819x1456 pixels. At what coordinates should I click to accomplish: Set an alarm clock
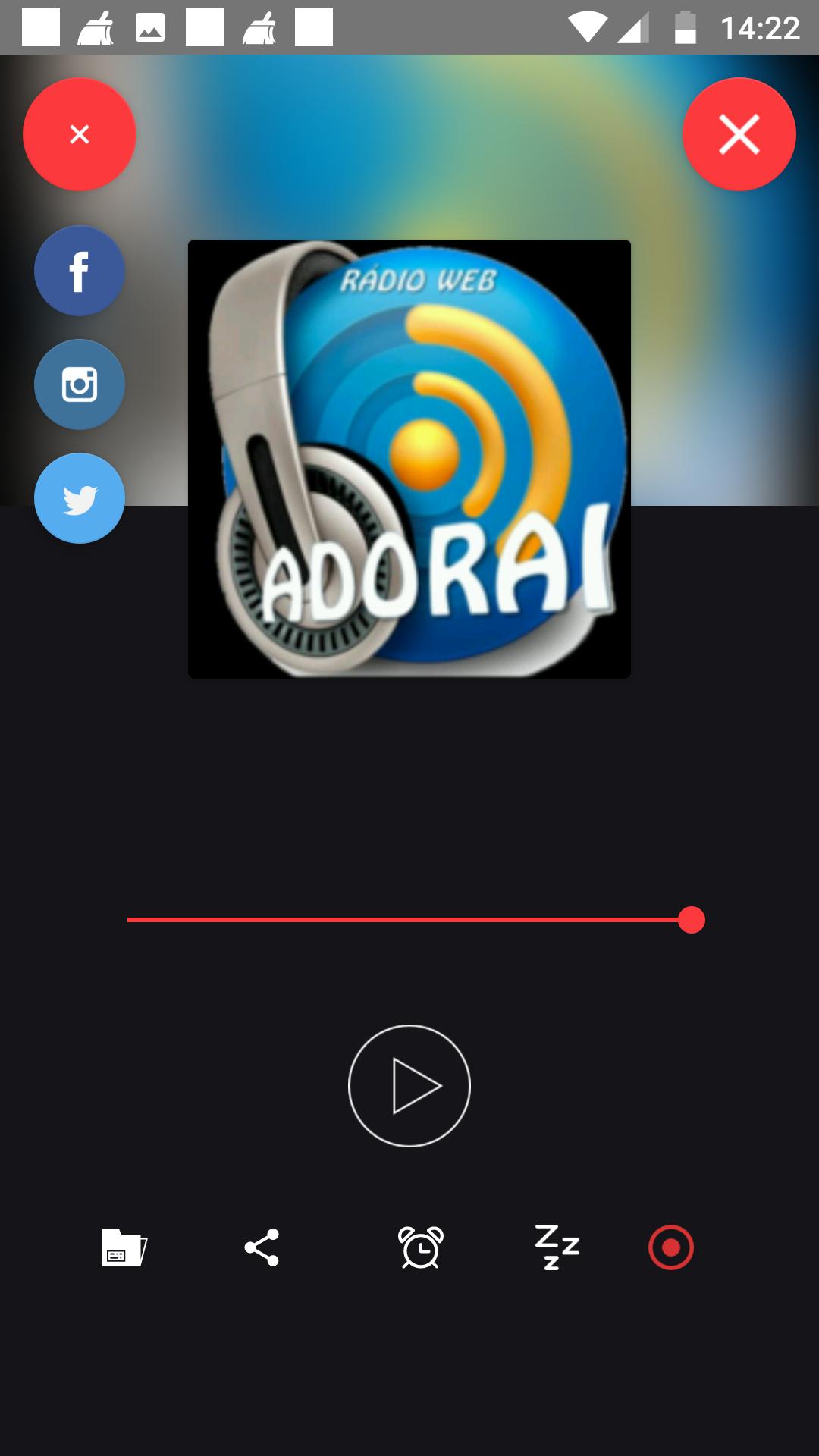(421, 1247)
